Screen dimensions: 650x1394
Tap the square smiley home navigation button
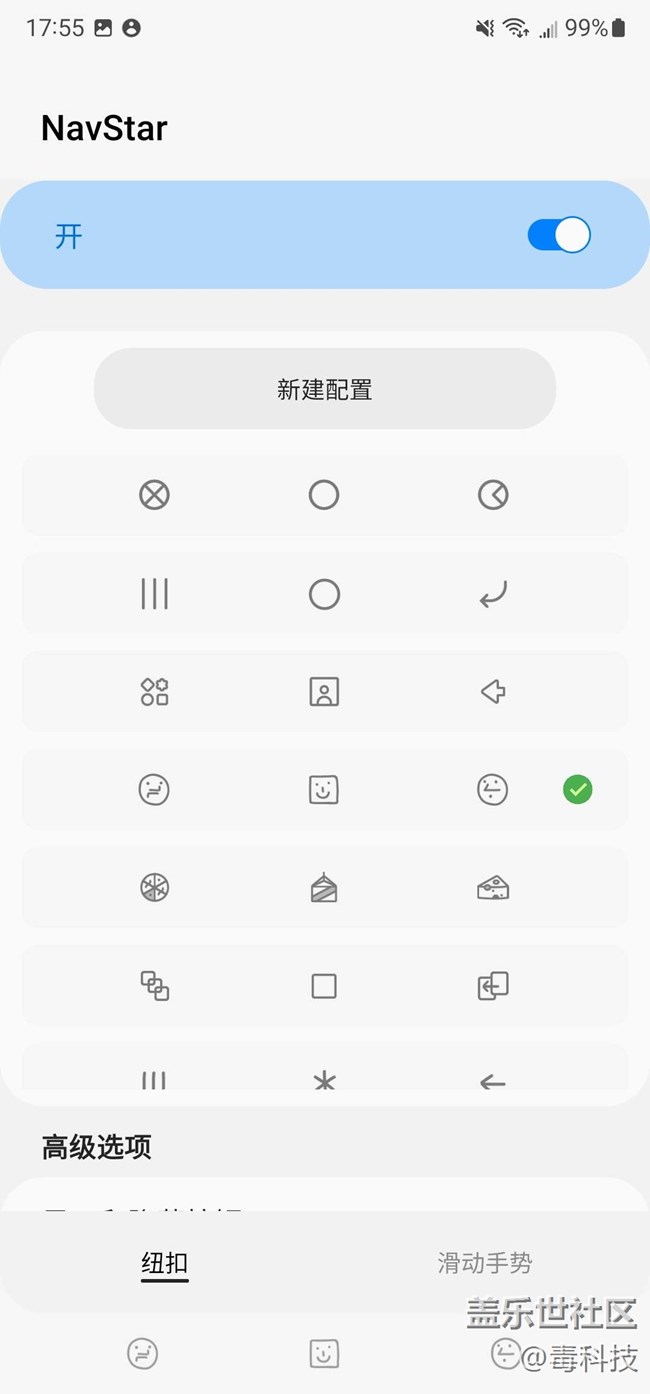(x=324, y=1354)
